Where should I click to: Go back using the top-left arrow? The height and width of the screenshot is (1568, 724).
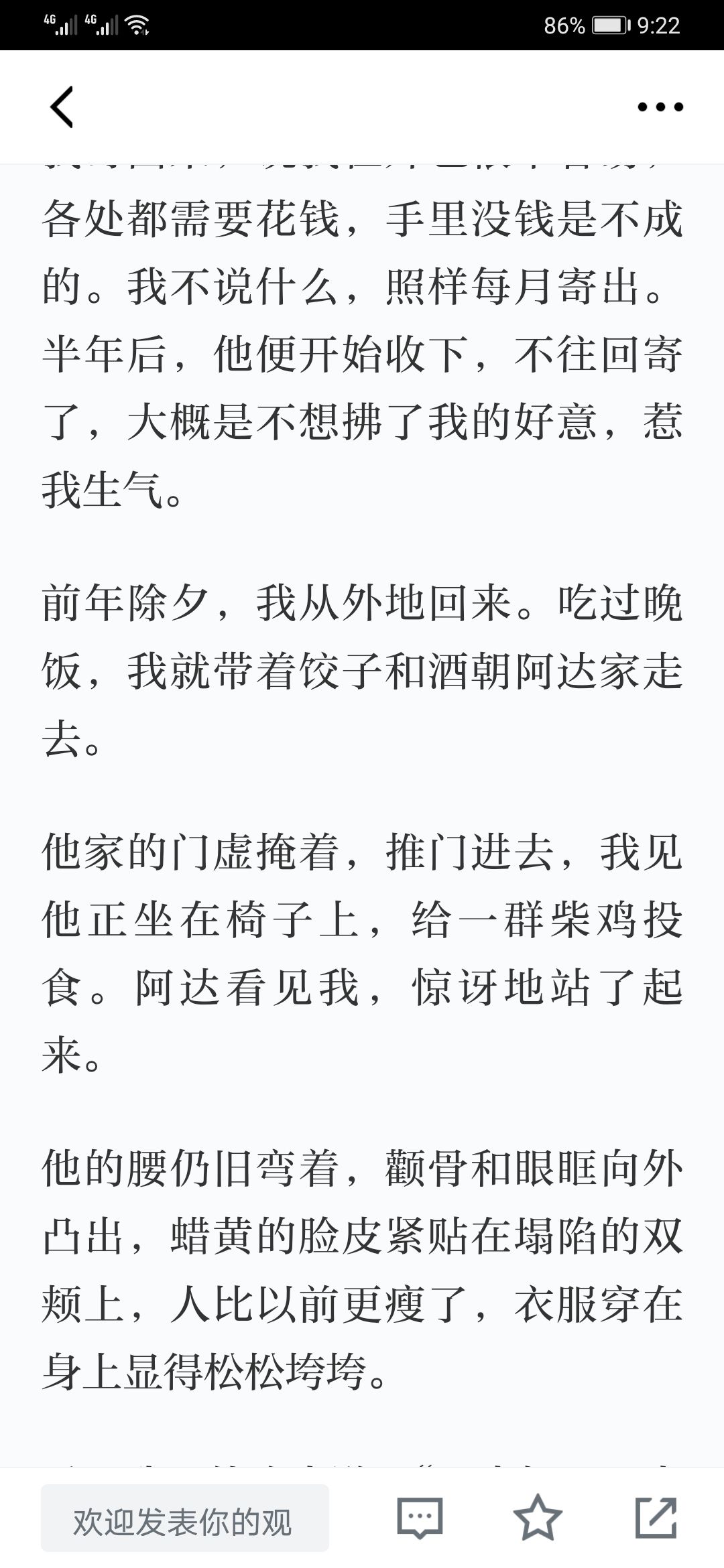pos(62,107)
